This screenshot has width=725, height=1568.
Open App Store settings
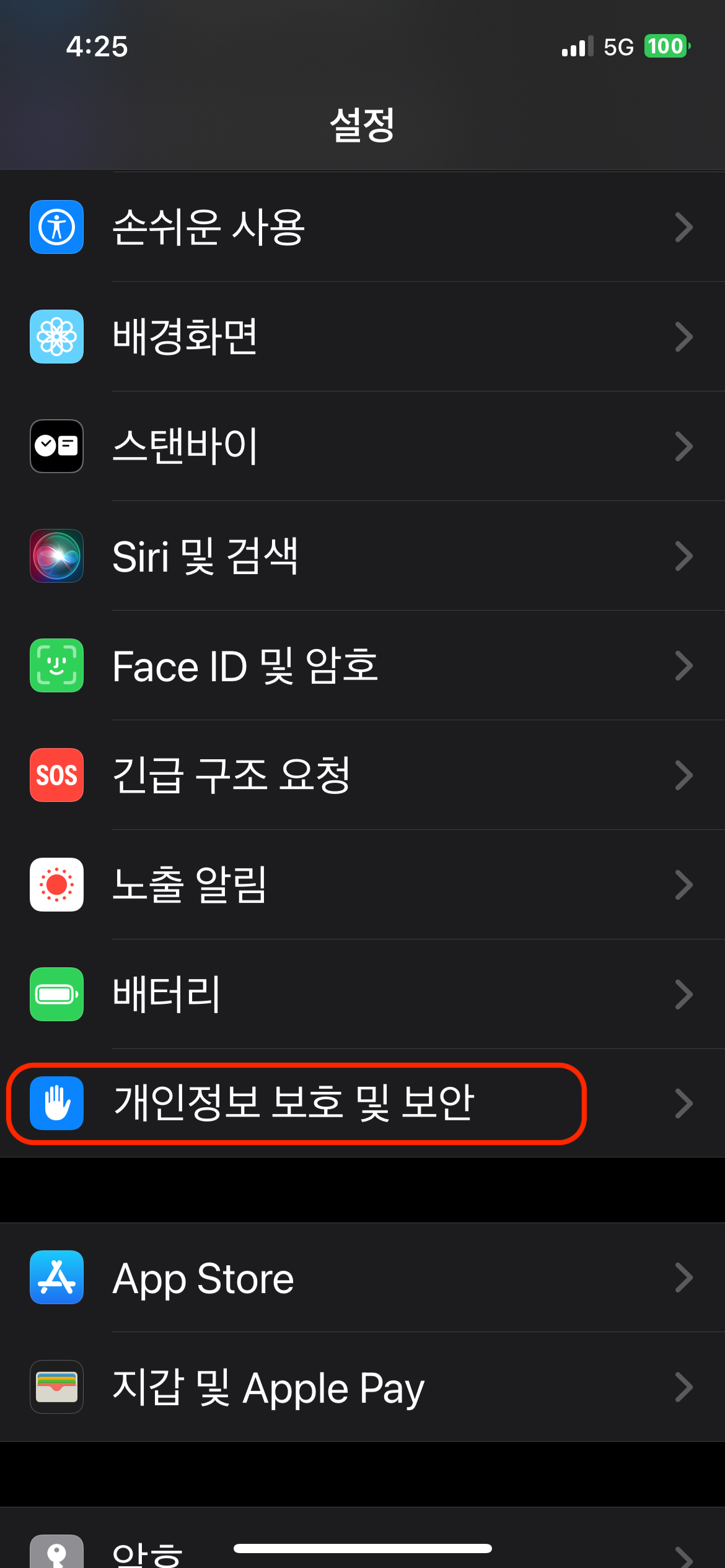[362, 1278]
